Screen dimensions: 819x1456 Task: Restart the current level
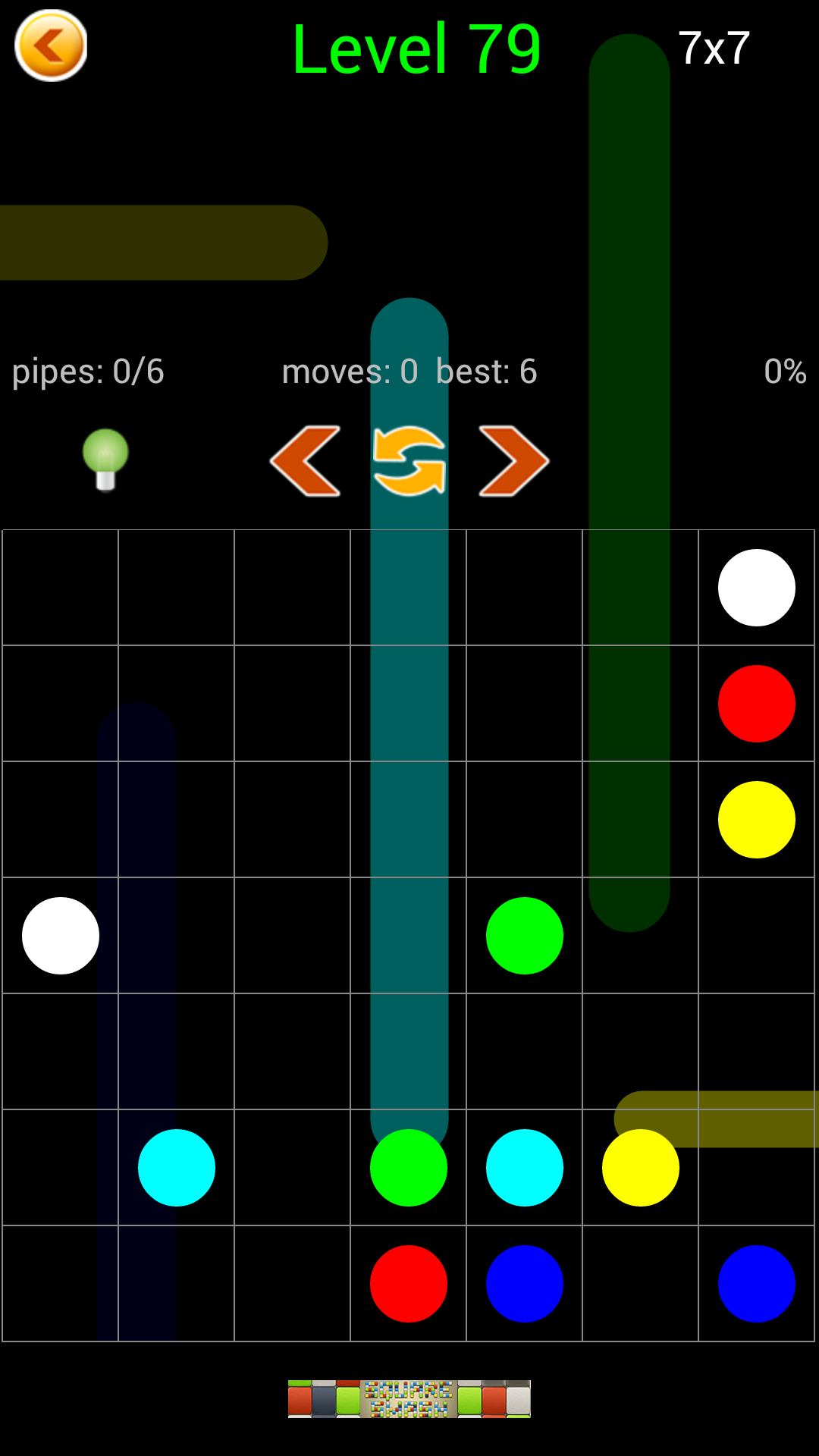pos(409,461)
